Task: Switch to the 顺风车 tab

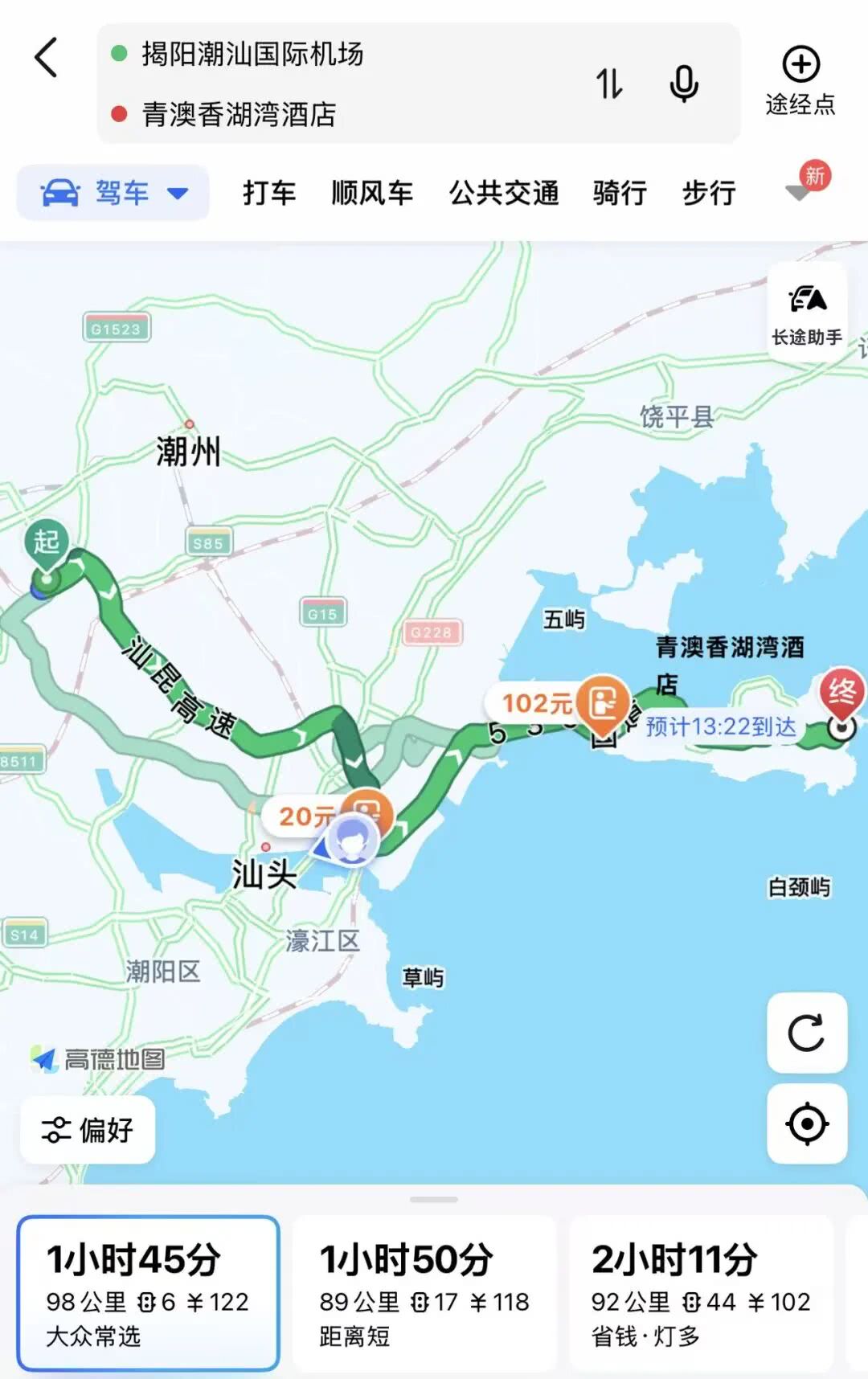Action: coord(372,193)
